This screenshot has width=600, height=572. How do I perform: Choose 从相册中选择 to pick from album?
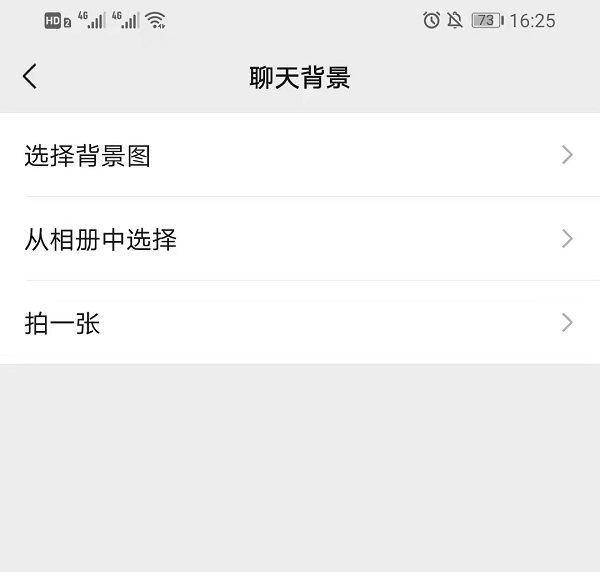click(x=300, y=239)
